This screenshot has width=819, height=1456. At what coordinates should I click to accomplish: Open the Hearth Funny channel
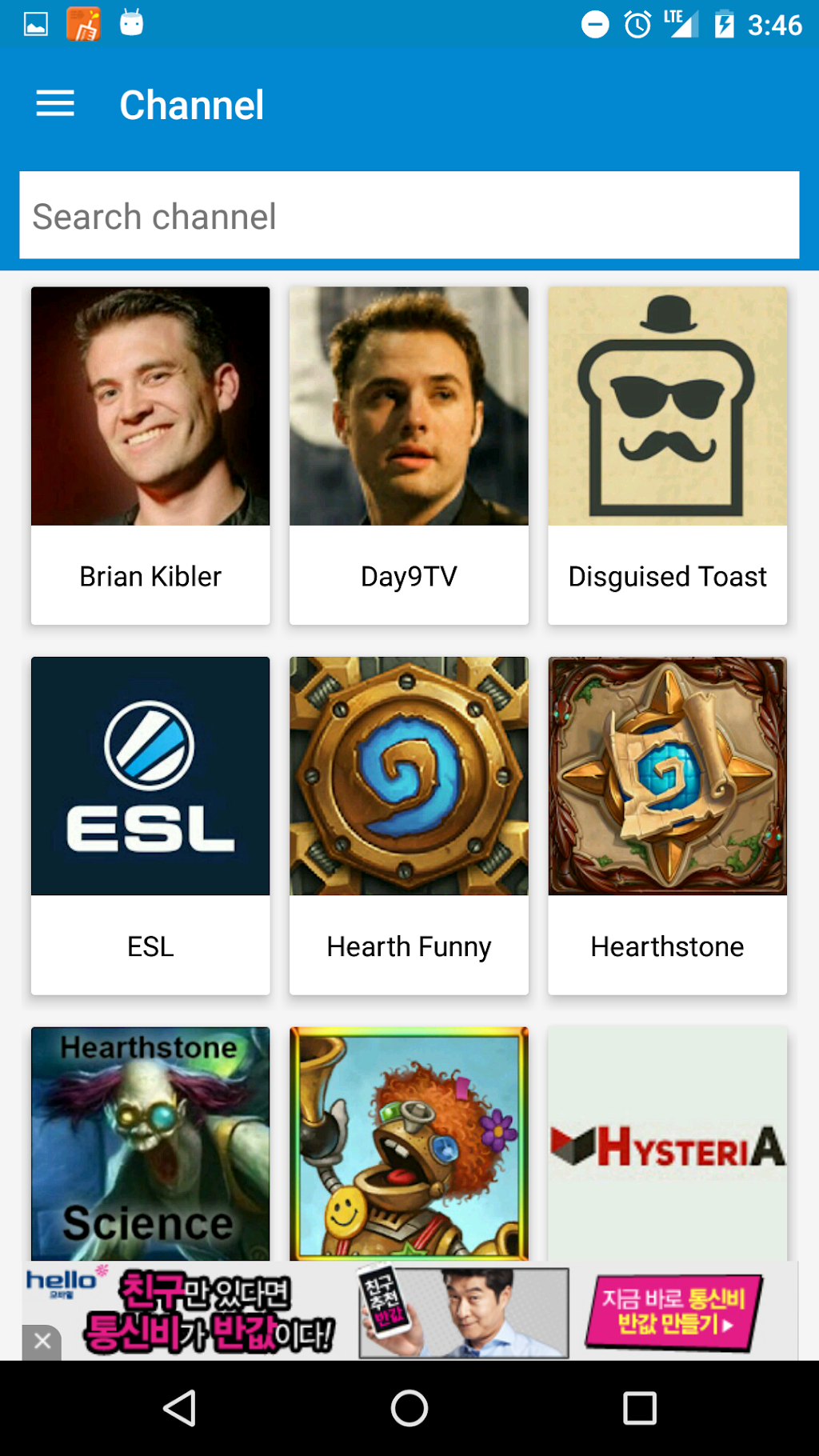coord(409,825)
